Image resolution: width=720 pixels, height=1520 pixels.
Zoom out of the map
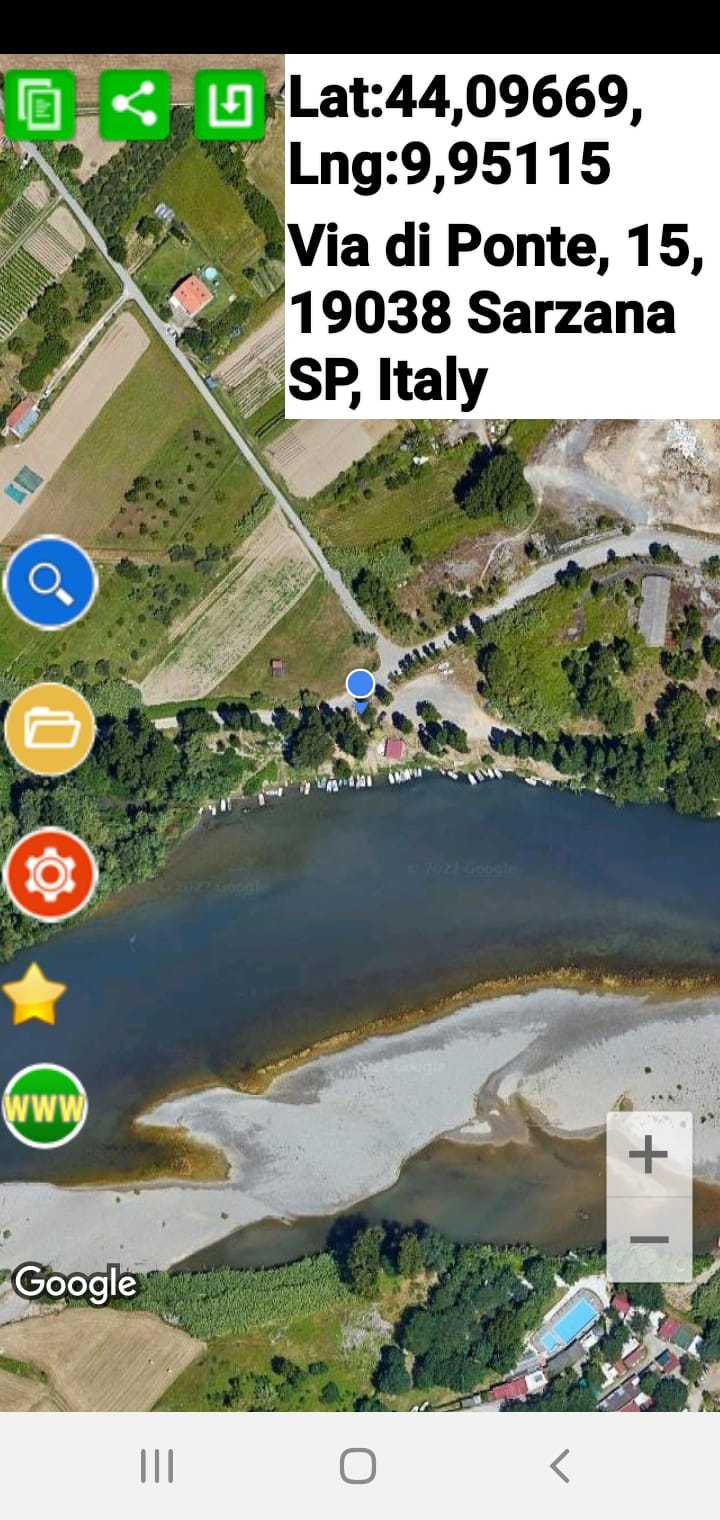point(649,1240)
